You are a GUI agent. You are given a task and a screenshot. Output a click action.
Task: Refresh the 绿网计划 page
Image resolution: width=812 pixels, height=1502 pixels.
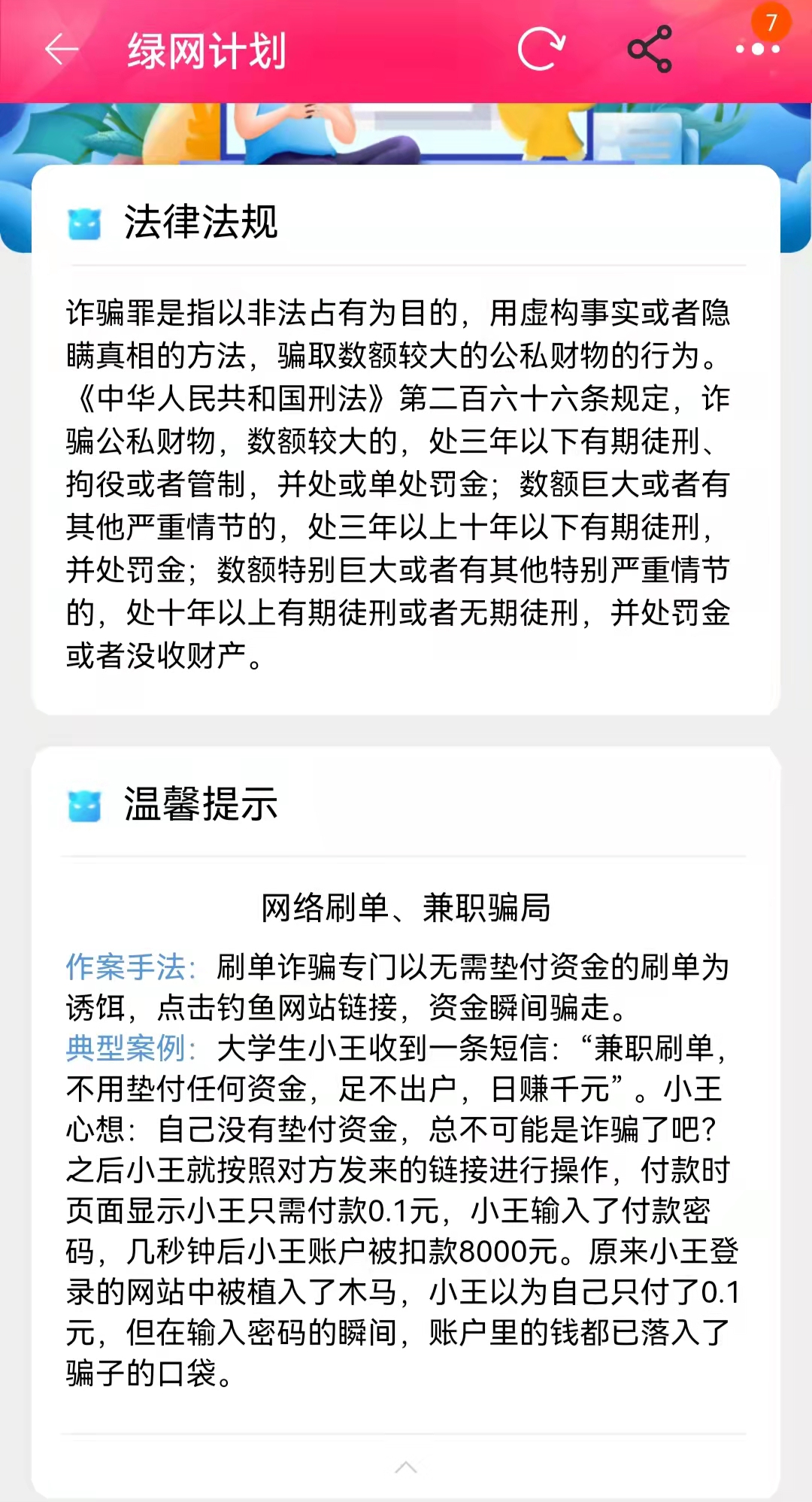point(543,47)
